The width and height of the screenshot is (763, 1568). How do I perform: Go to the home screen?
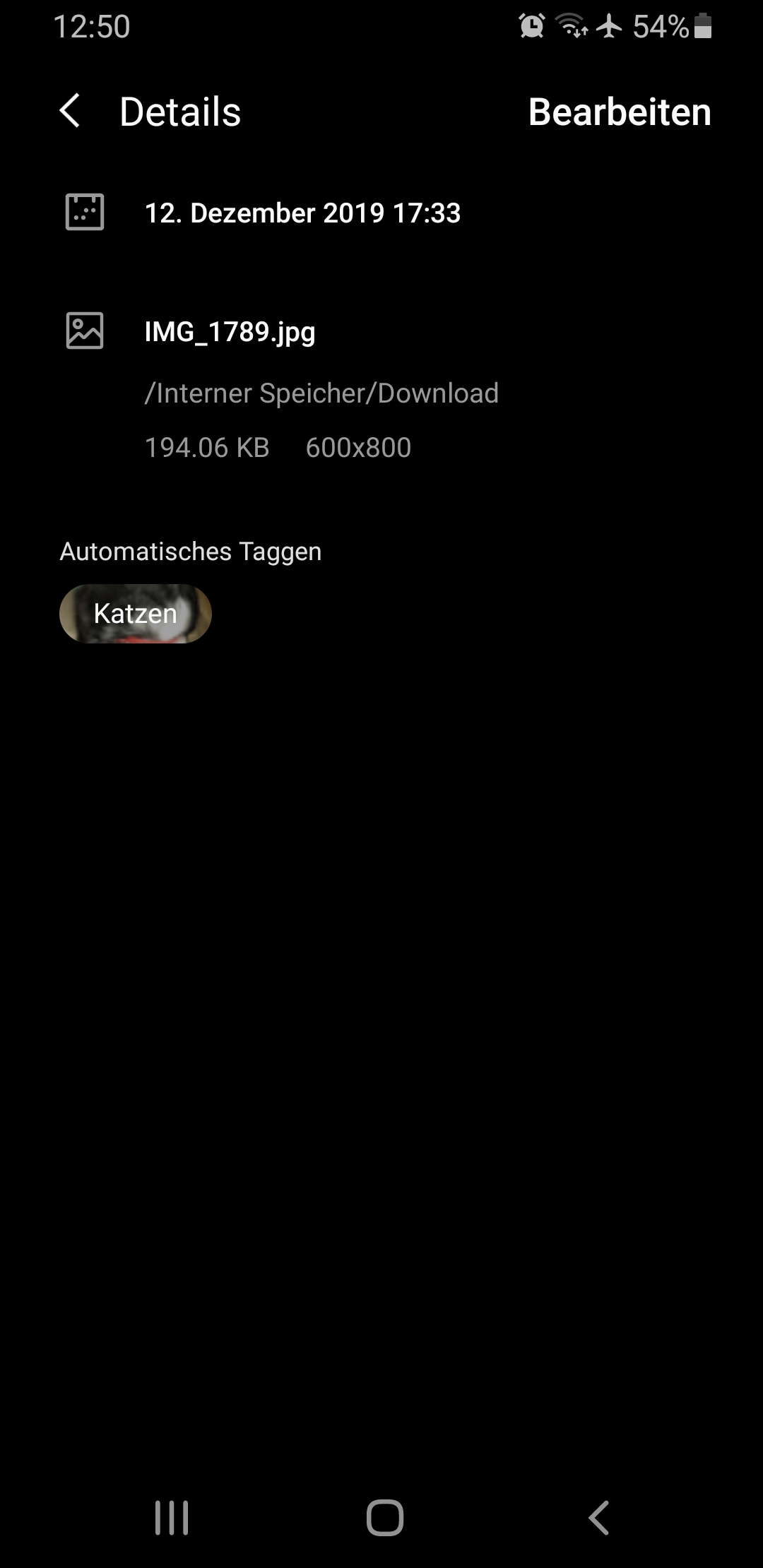(384, 1517)
